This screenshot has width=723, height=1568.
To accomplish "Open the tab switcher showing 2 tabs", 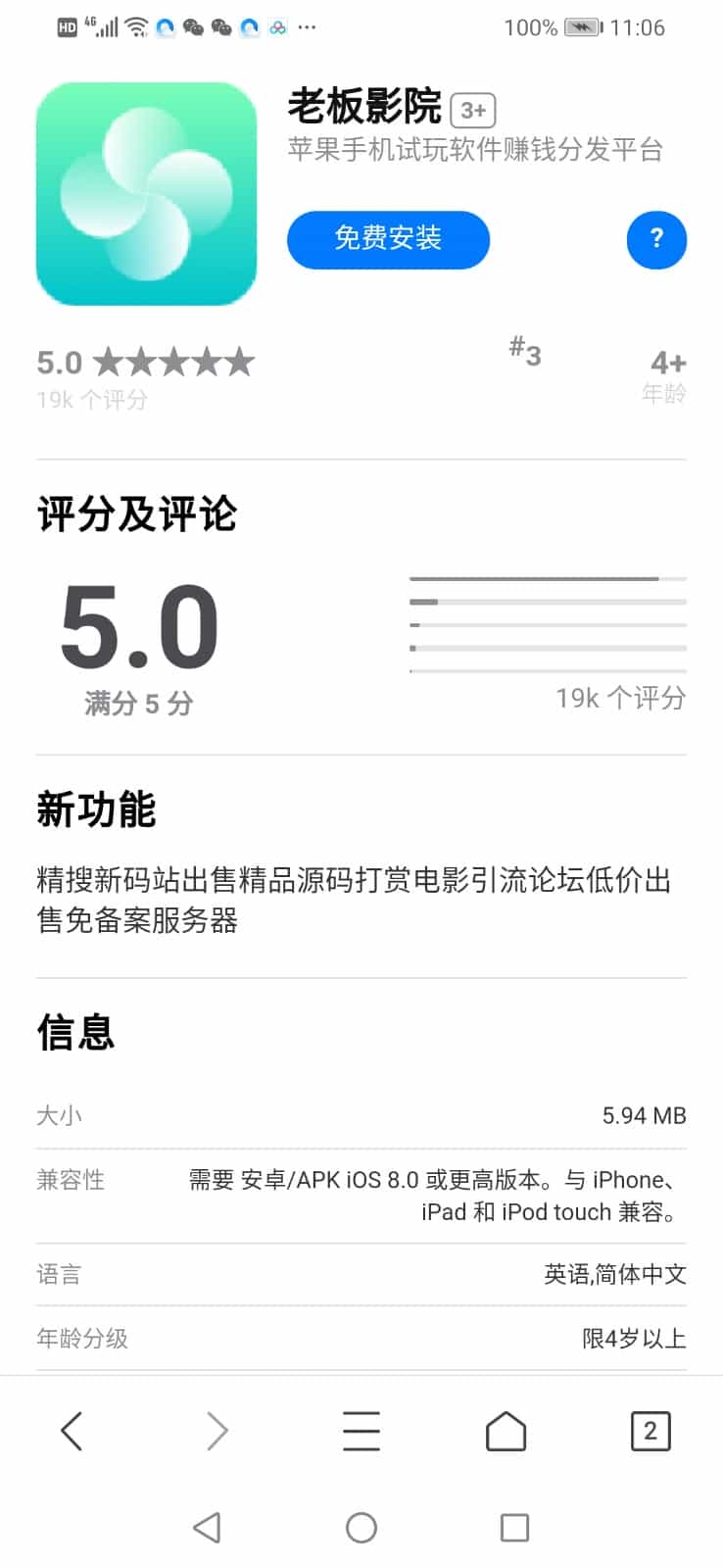I will coord(651,1432).
